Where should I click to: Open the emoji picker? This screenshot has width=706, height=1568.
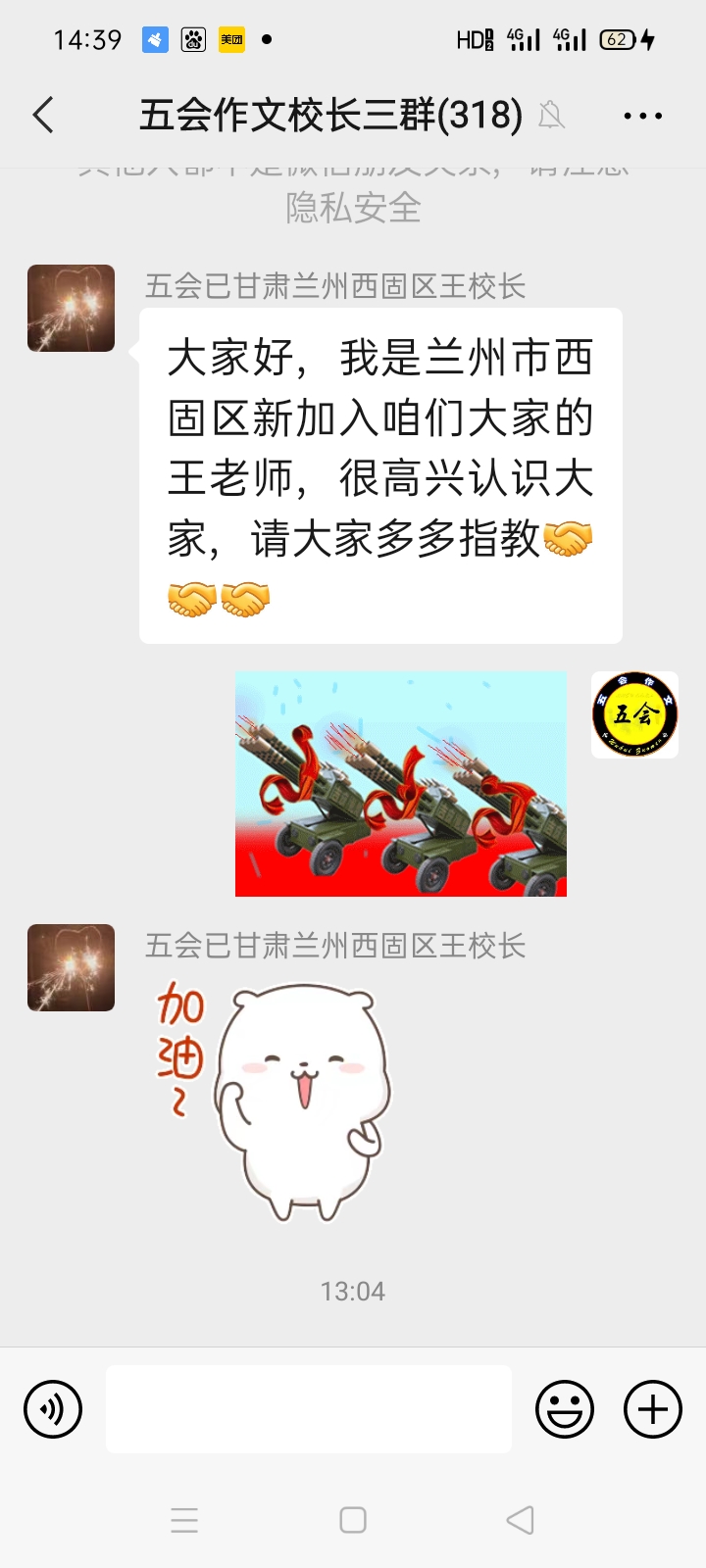(x=565, y=1409)
